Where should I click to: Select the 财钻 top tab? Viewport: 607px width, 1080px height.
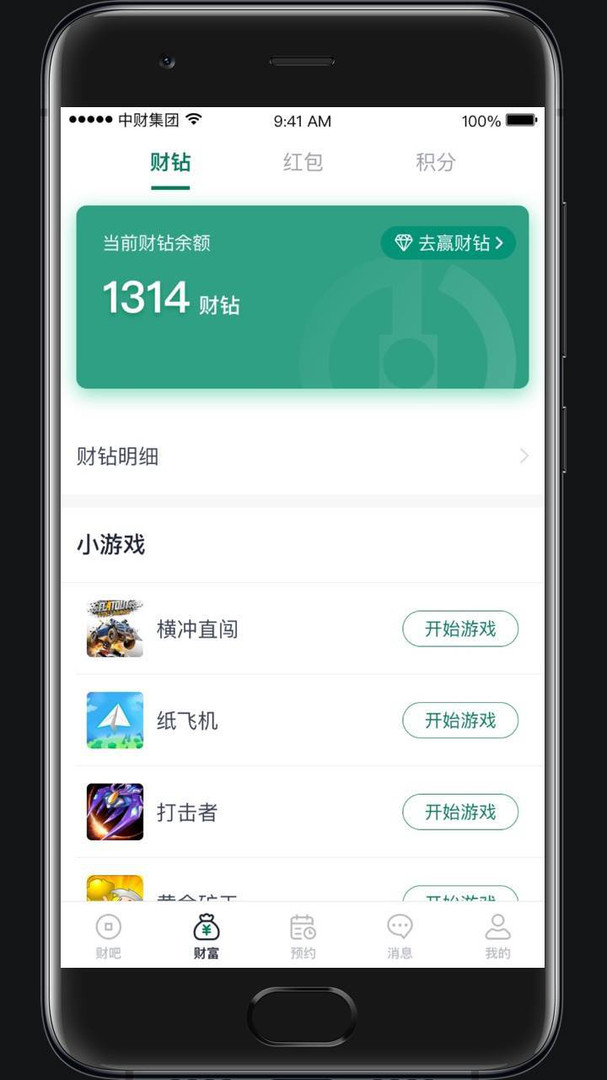tap(170, 162)
